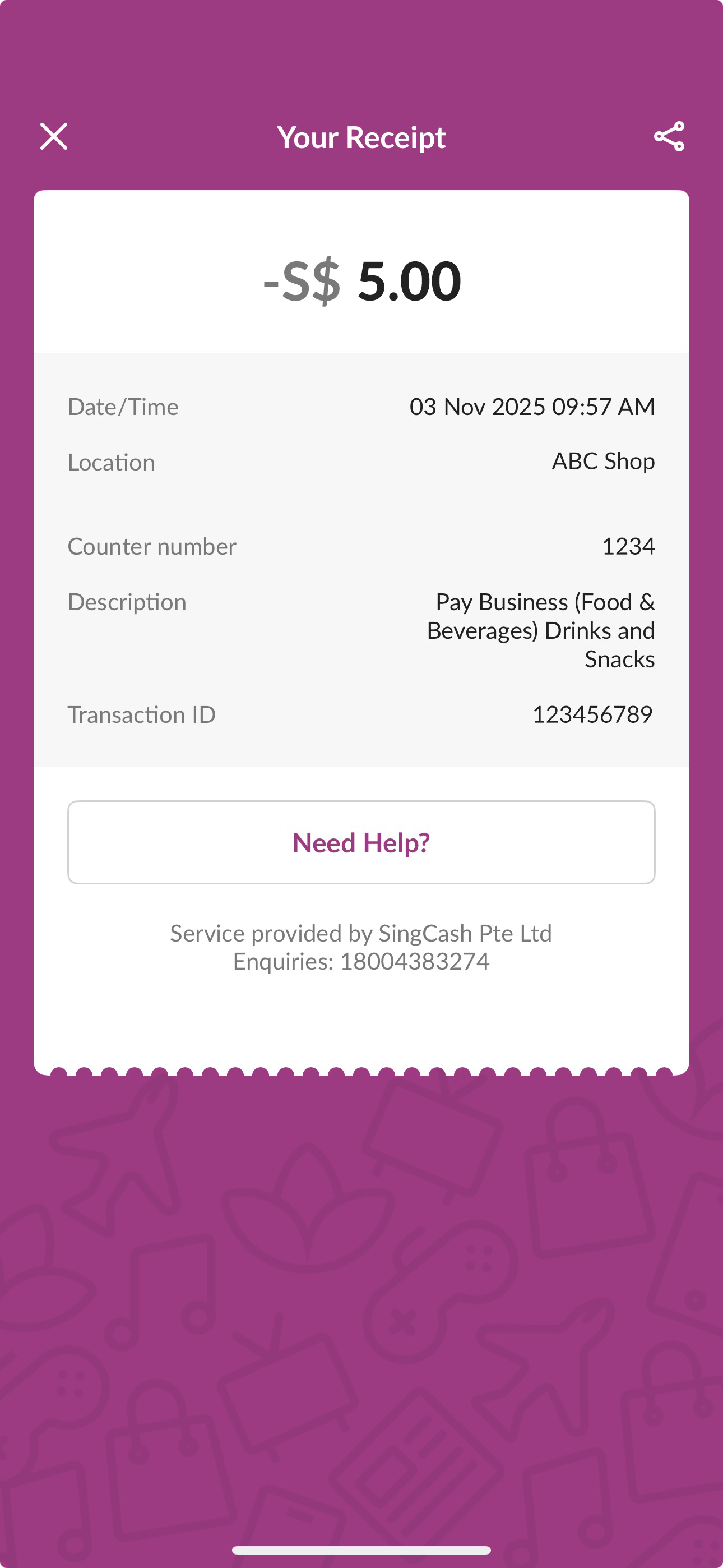Tap the Need Help? button
Viewport: 723px width, 1568px height.
pos(361,842)
